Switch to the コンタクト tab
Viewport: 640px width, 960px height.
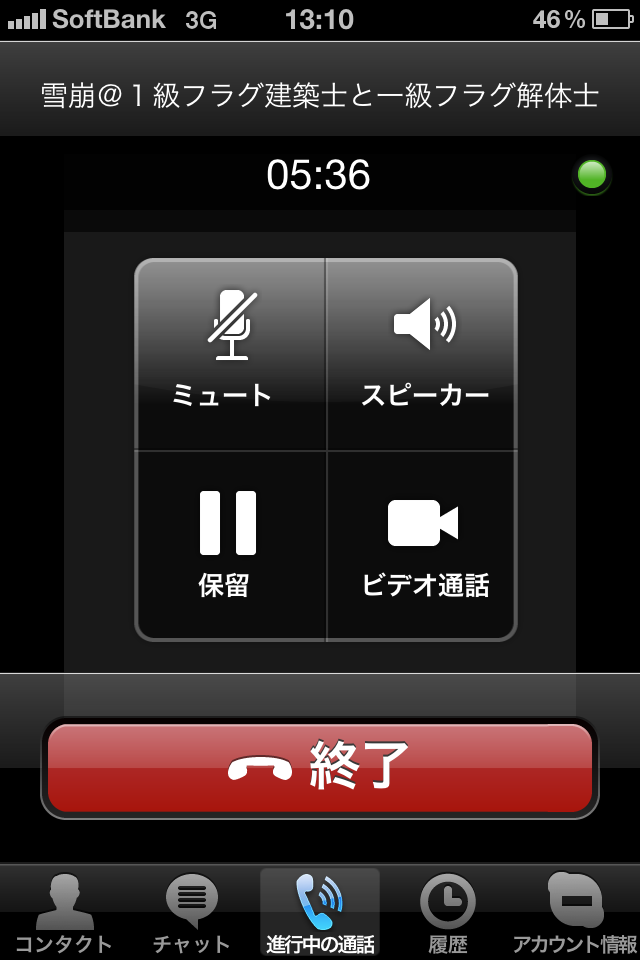(x=63, y=912)
